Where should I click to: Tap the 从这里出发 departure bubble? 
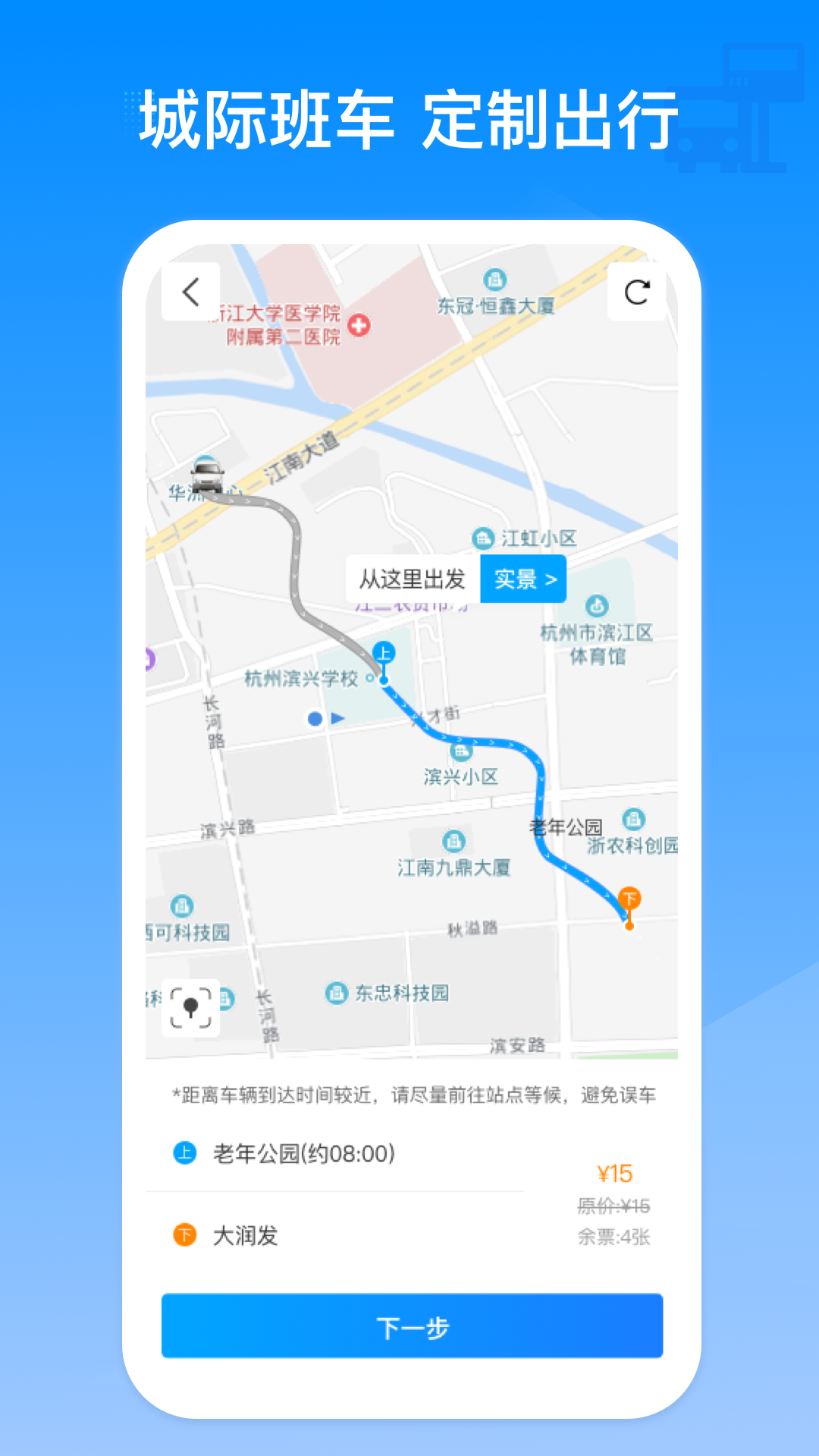coord(414,578)
